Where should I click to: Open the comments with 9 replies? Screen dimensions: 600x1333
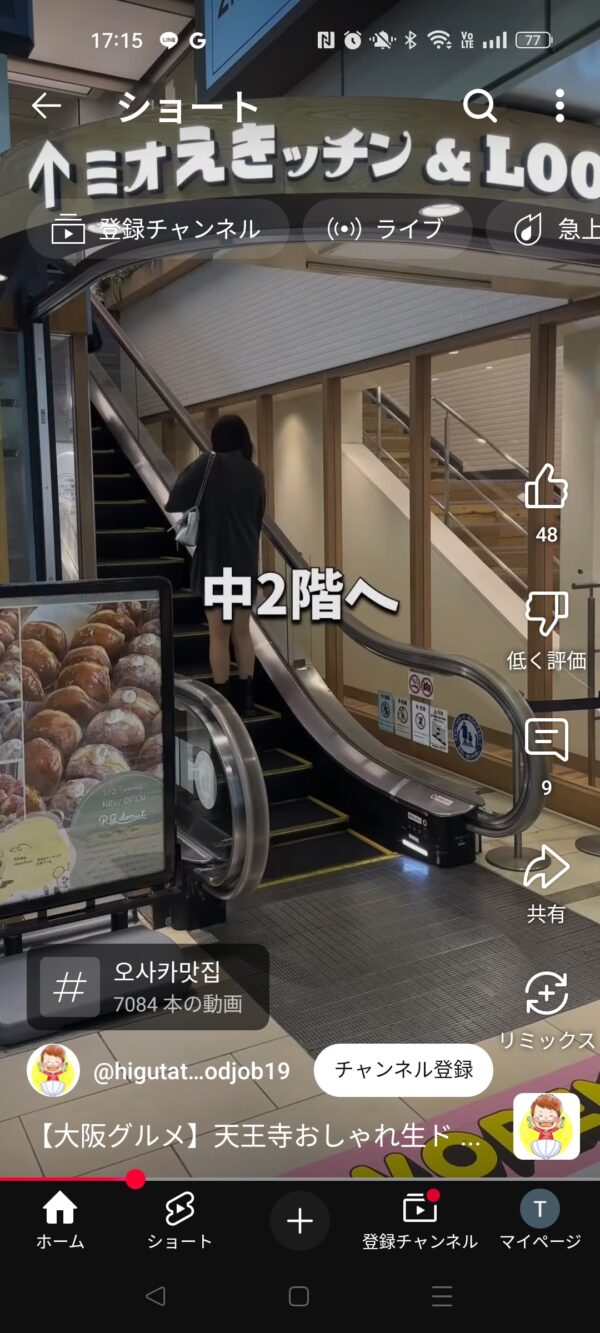pos(546,743)
